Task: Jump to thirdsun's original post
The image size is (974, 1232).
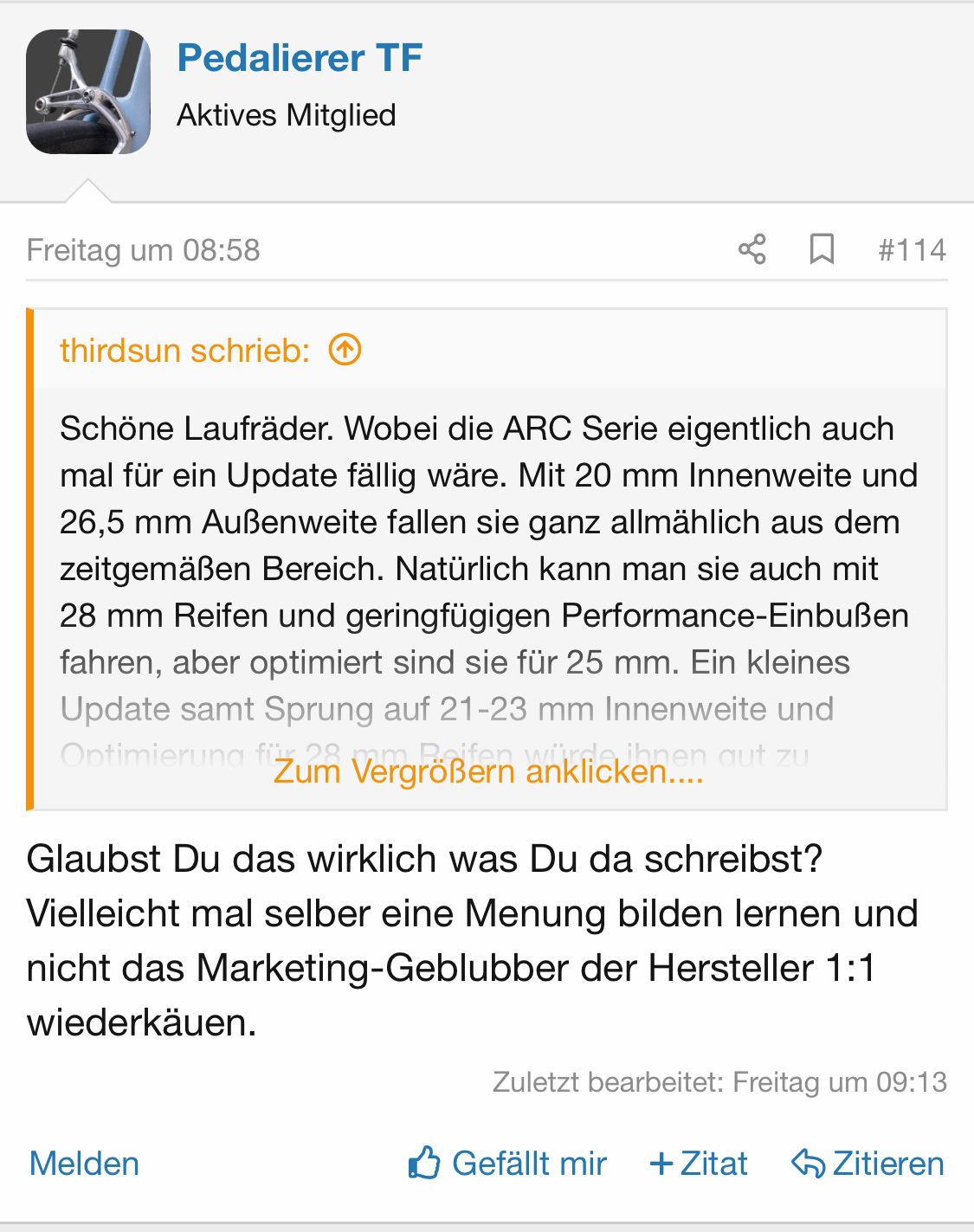Action: tap(345, 351)
